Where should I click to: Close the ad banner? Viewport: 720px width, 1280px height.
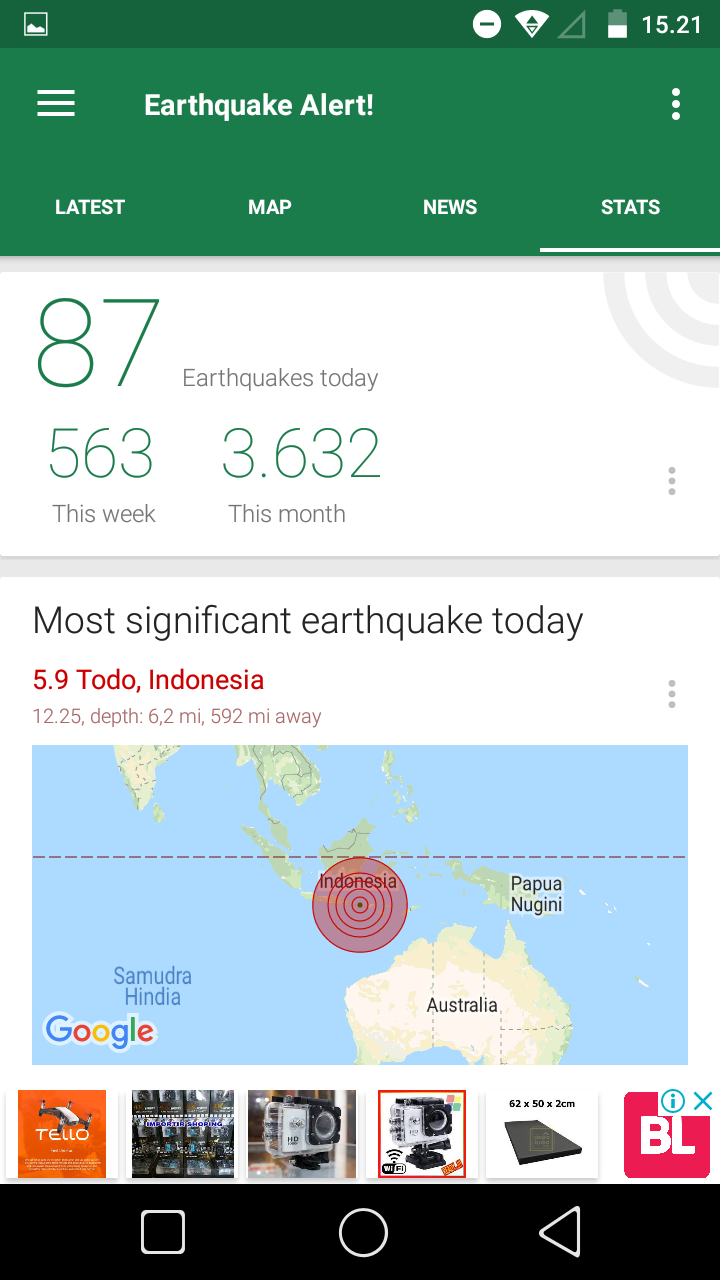tap(703, 1101)
